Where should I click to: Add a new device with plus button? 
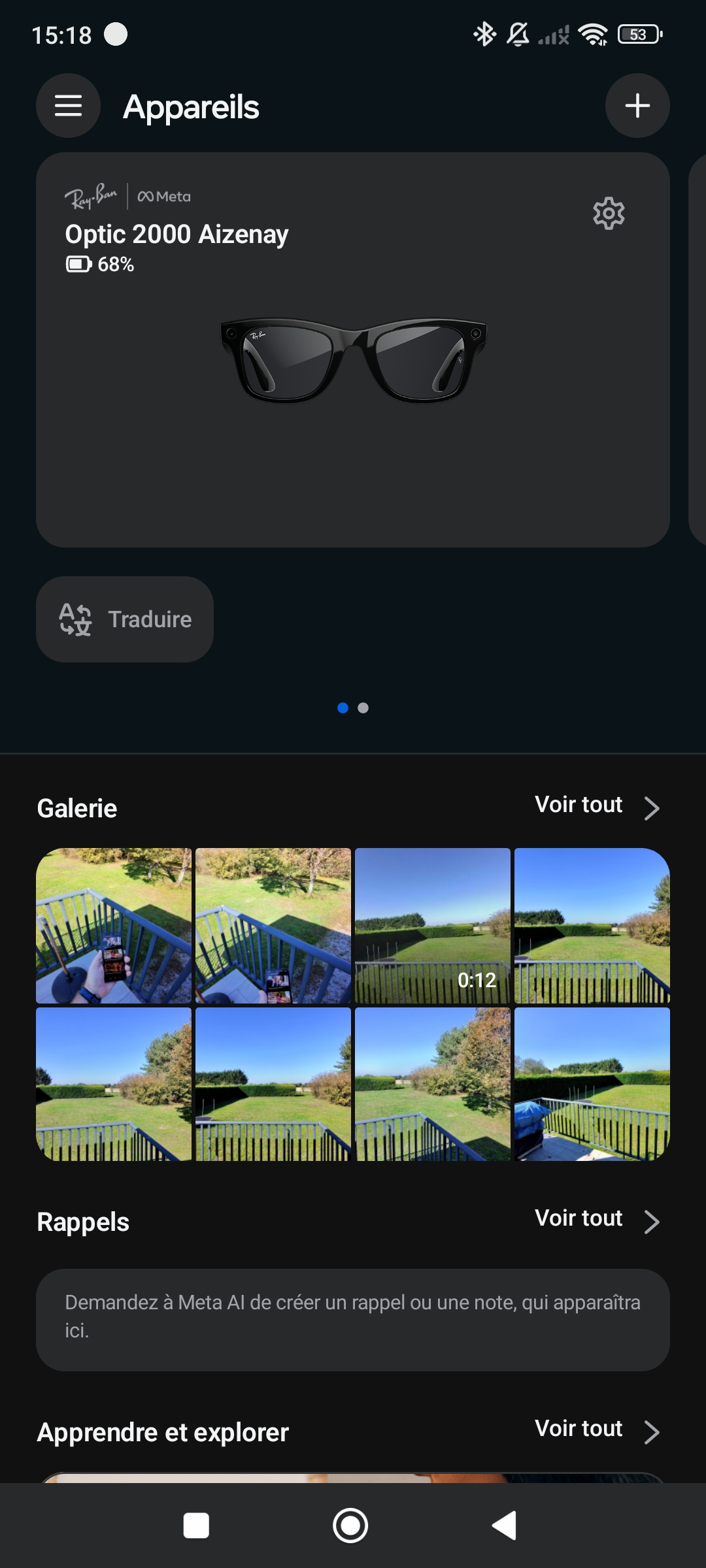click(x=637, y=106)
